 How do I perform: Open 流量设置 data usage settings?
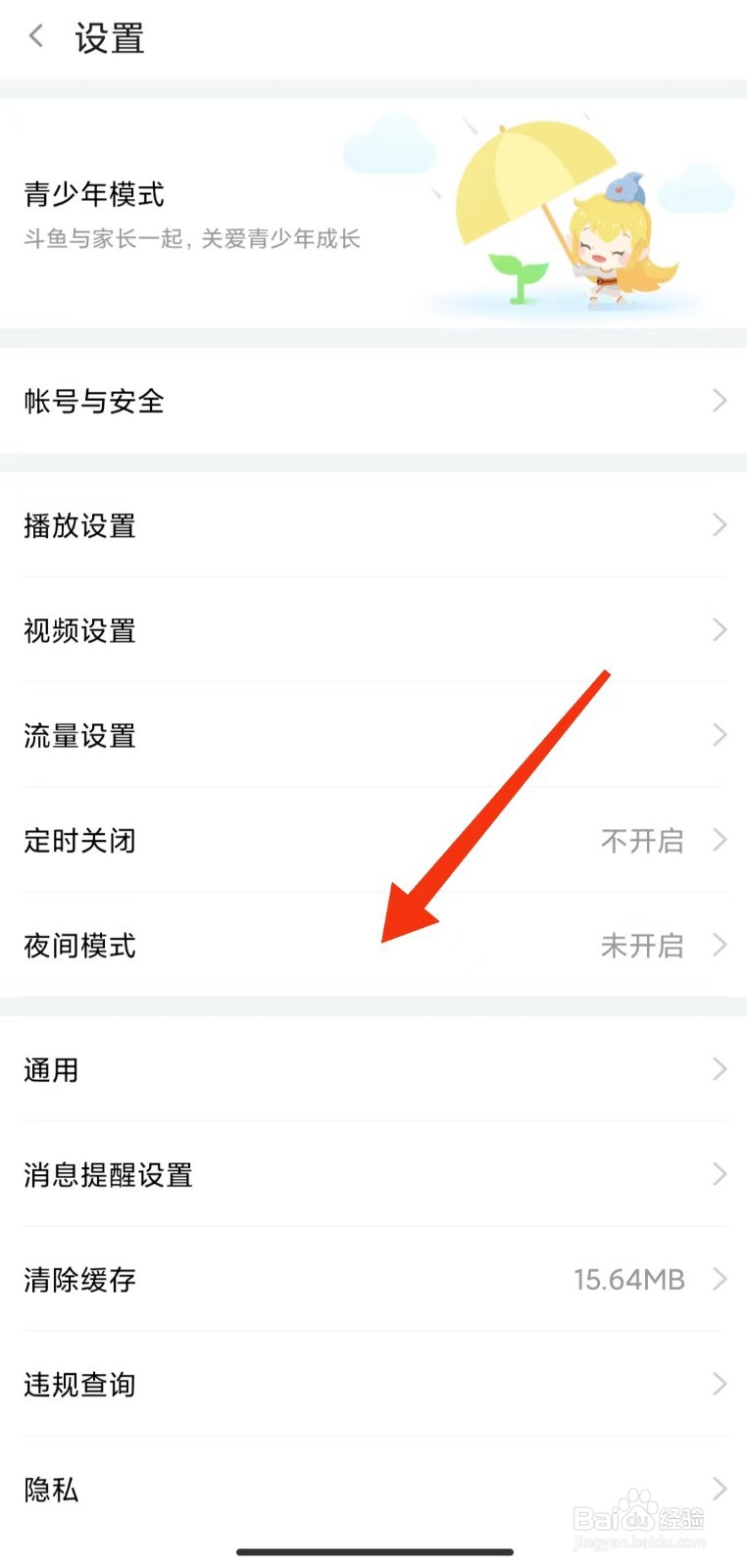pyautogui.click(x=373, y=736)
